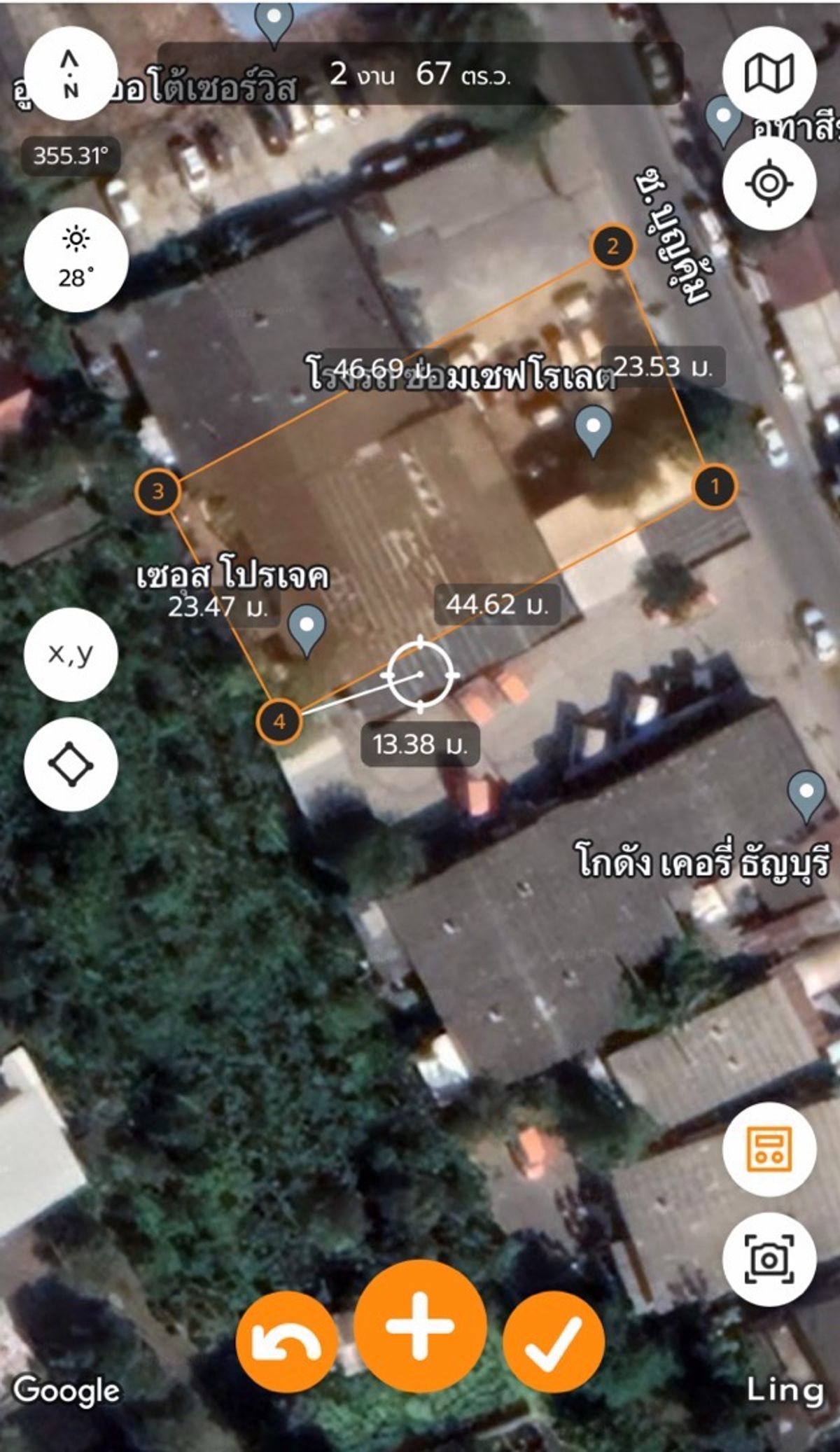Confirm the measurement with checkmark

click(554, 1343)
